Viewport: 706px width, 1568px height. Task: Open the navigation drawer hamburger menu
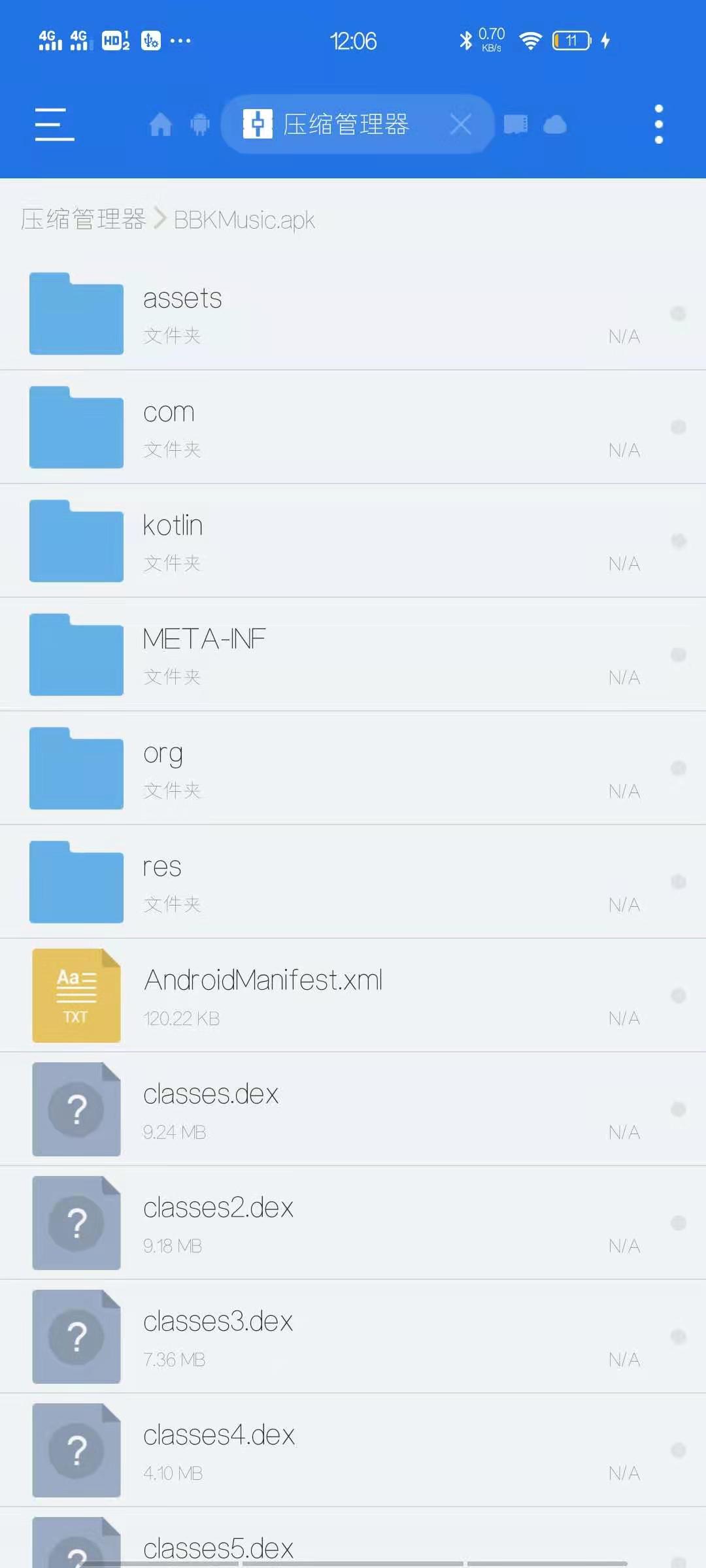click(55, 125)
